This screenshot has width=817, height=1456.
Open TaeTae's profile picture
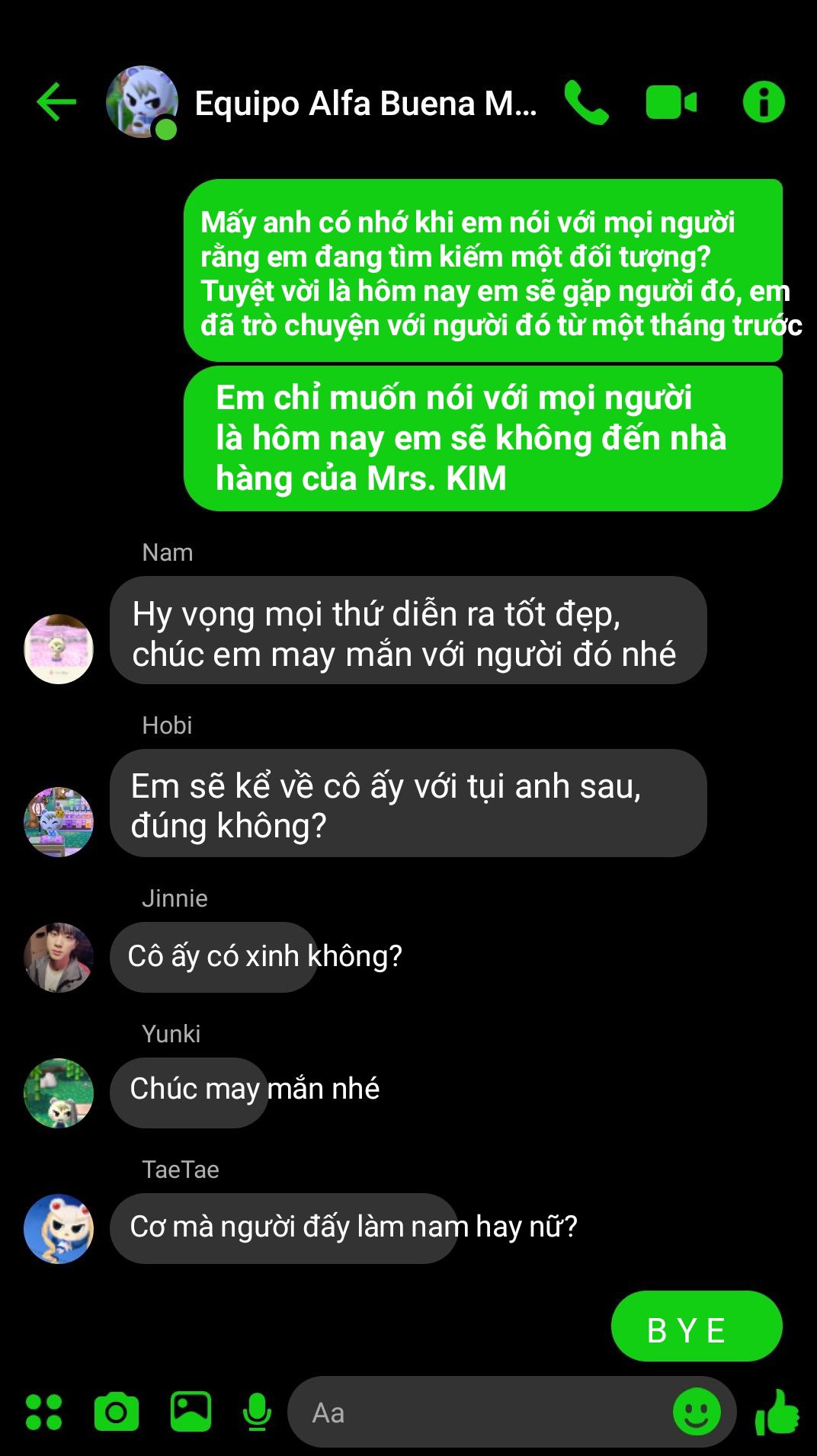pyautogui.click(x=59, y=1229)
